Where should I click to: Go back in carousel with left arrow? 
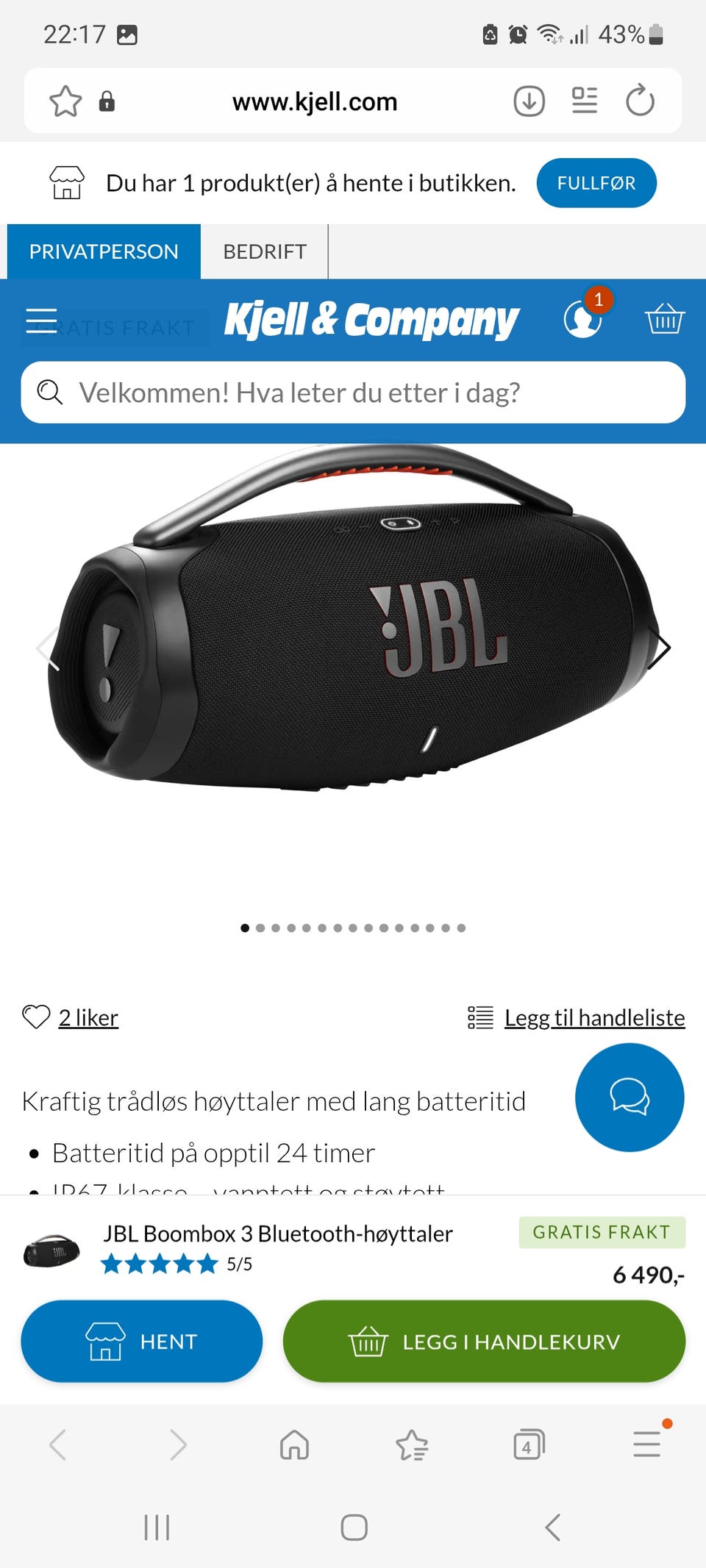pos(46,648)
